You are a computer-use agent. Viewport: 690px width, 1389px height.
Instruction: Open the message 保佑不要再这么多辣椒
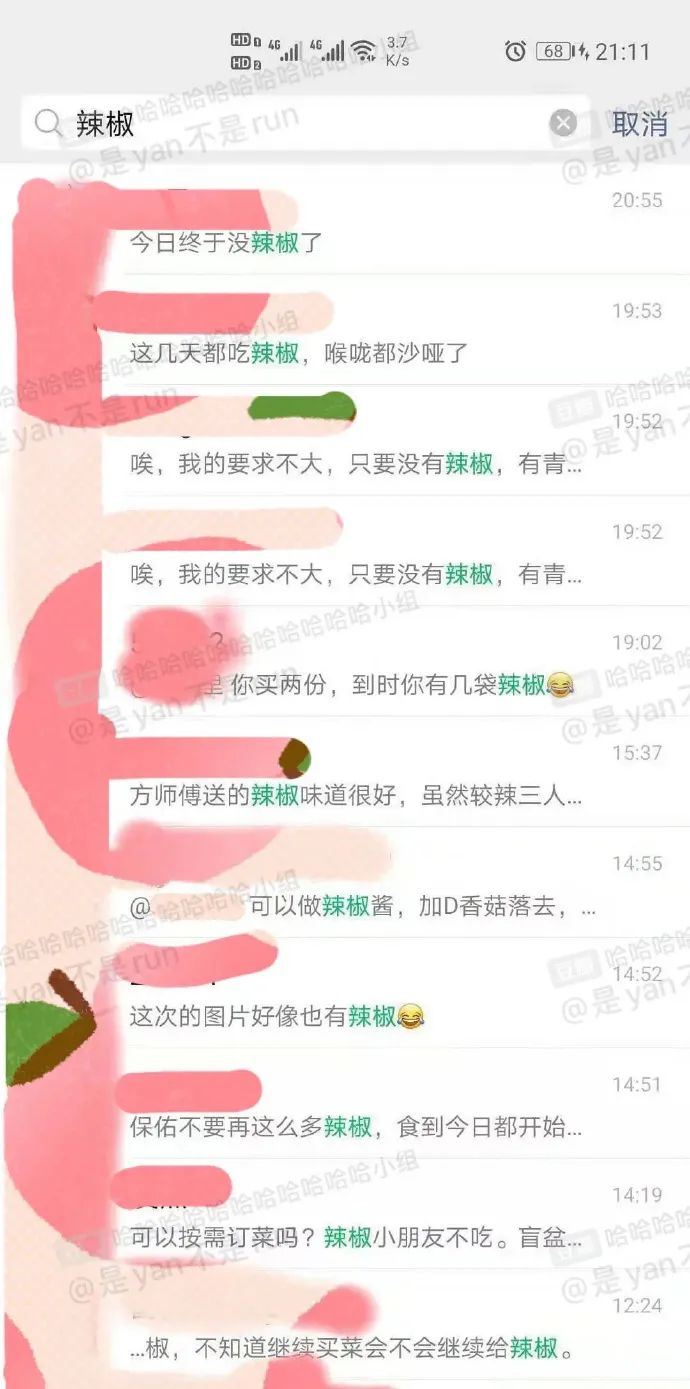(400, 1127)
